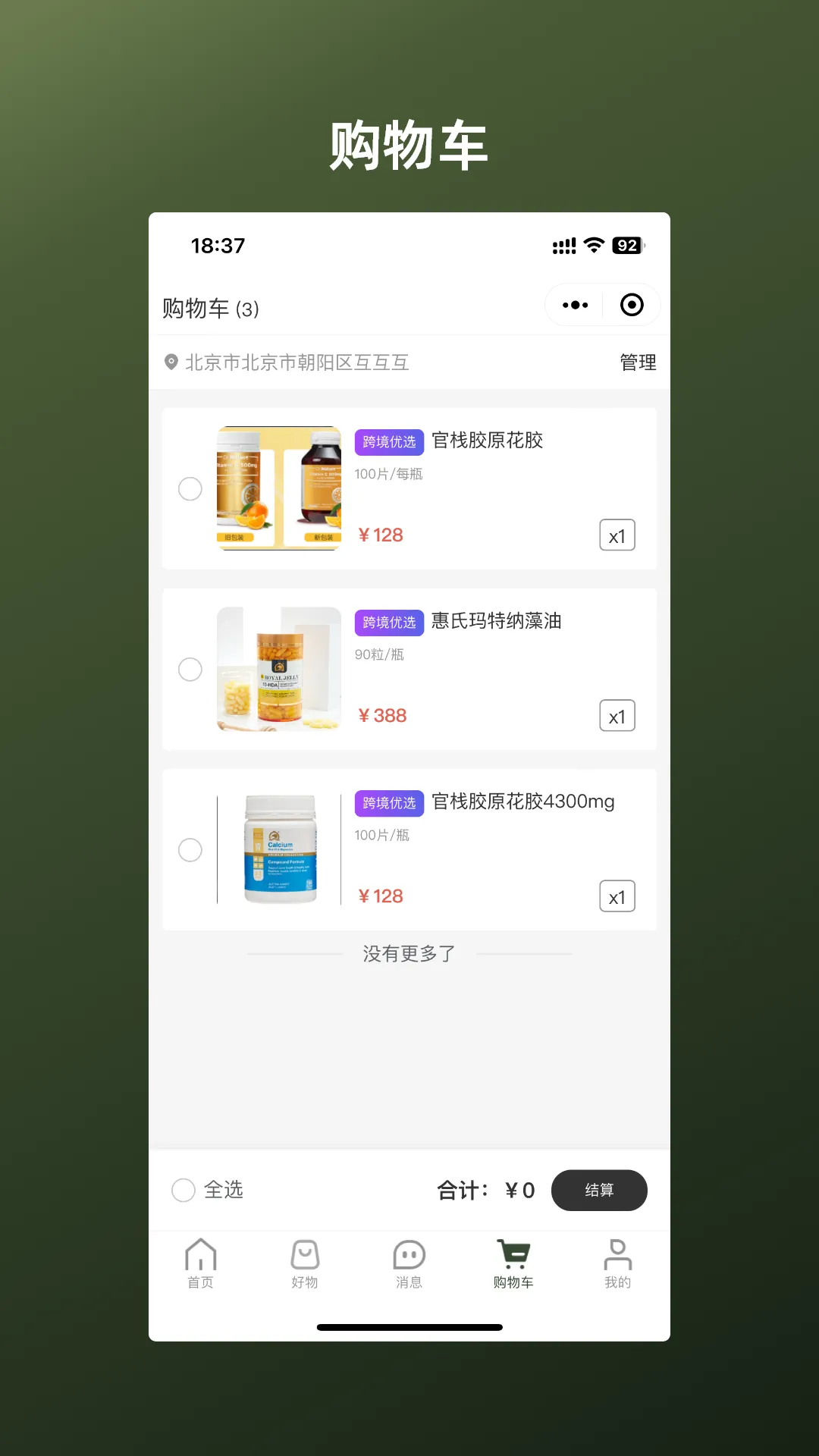Viewport: 819px width, 1456px height.
Task: Tap the 官栈胶原花胶 product image
Action: coord(278,488)
